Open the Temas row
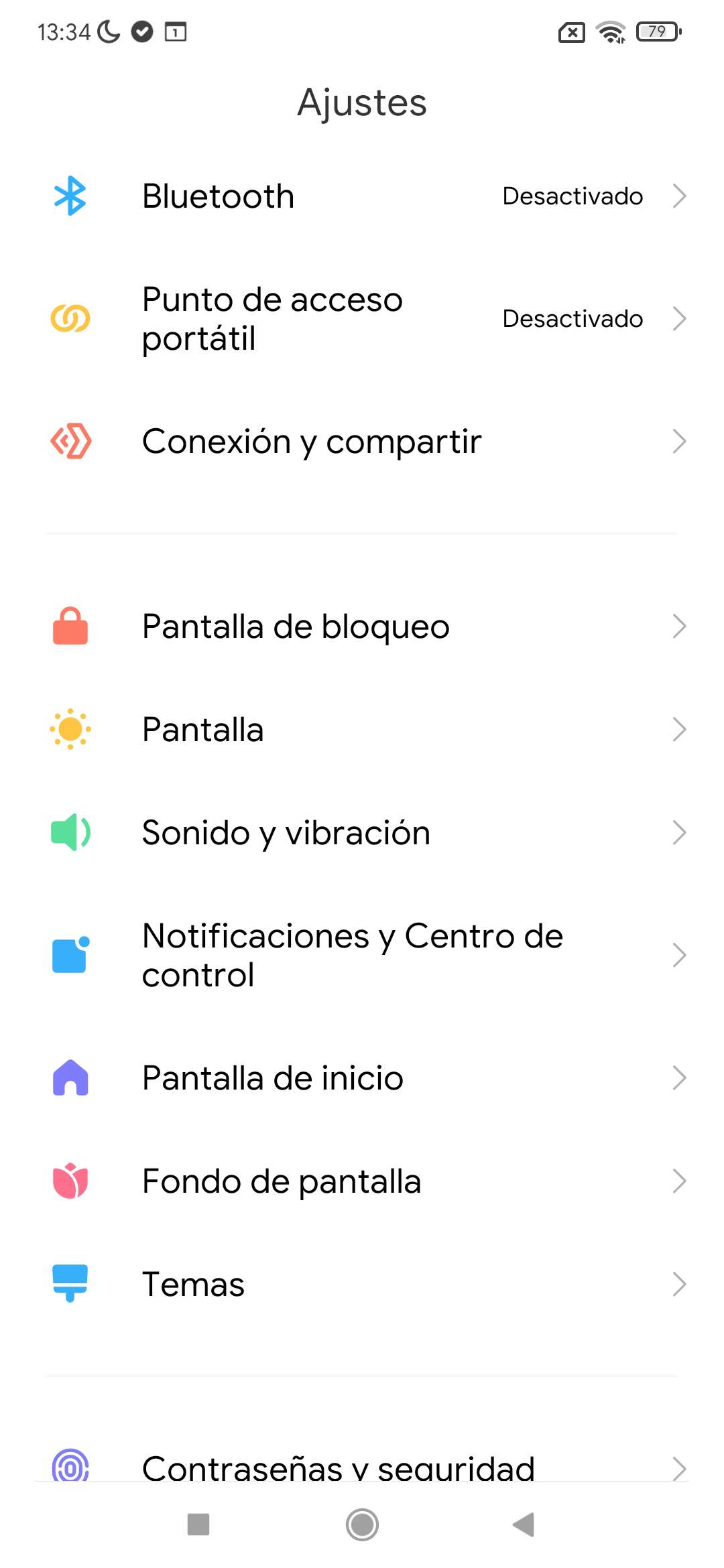 362,1285
